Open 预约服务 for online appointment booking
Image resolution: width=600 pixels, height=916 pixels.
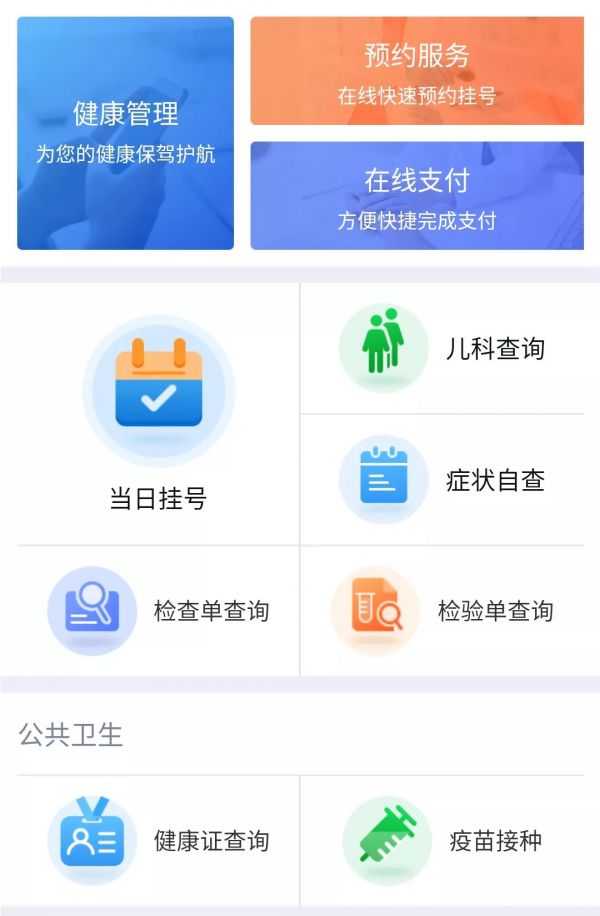tap(417, 71)
